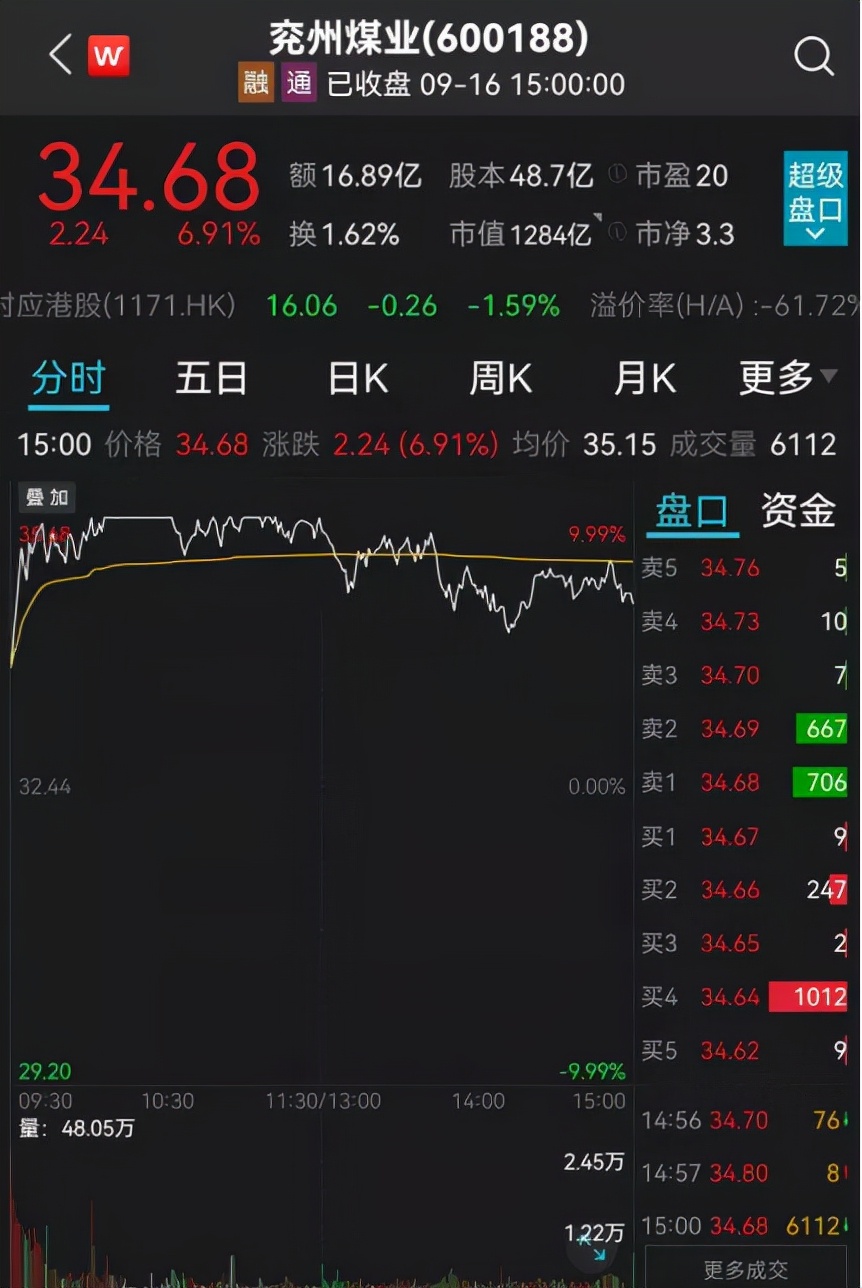Select the 盘口 tab
Image resolution: width=862 pixels, height=1288 pixels.
coord(691,511)
